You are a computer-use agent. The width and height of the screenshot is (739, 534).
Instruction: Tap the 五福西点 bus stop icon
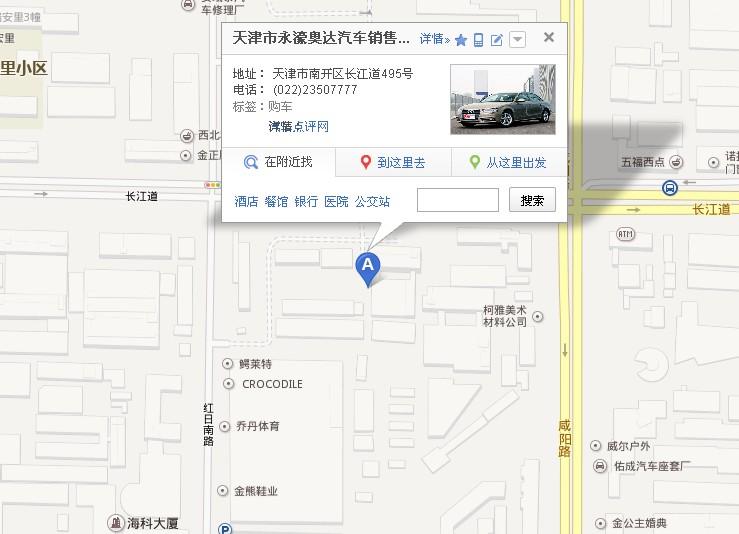click(x=669, y=187)
